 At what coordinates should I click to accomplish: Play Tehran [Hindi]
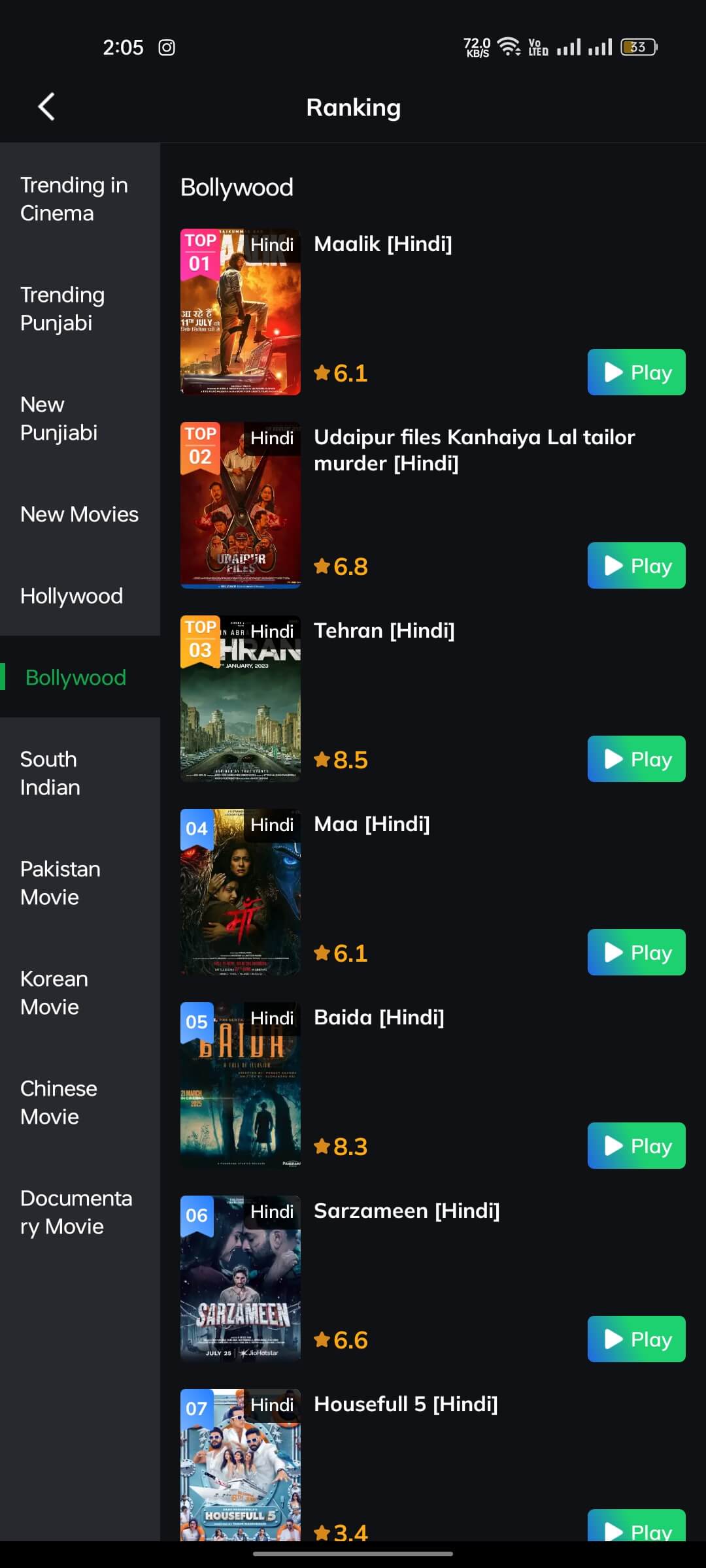[x=635, y=759]
